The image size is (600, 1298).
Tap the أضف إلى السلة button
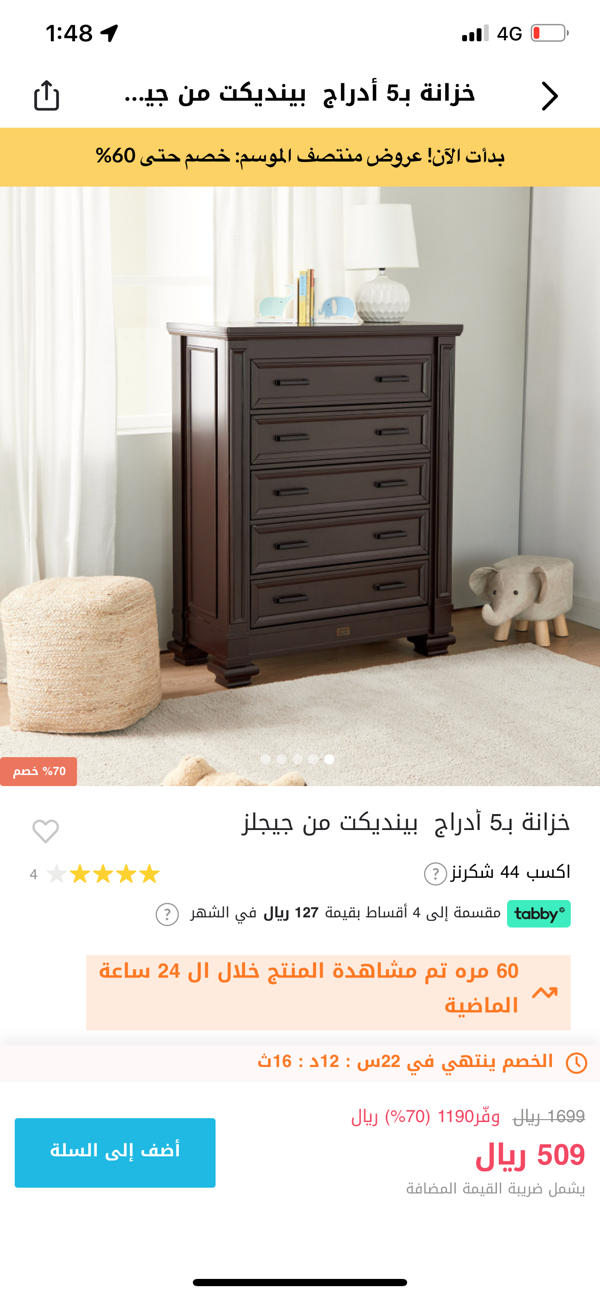click(115, 1152)
